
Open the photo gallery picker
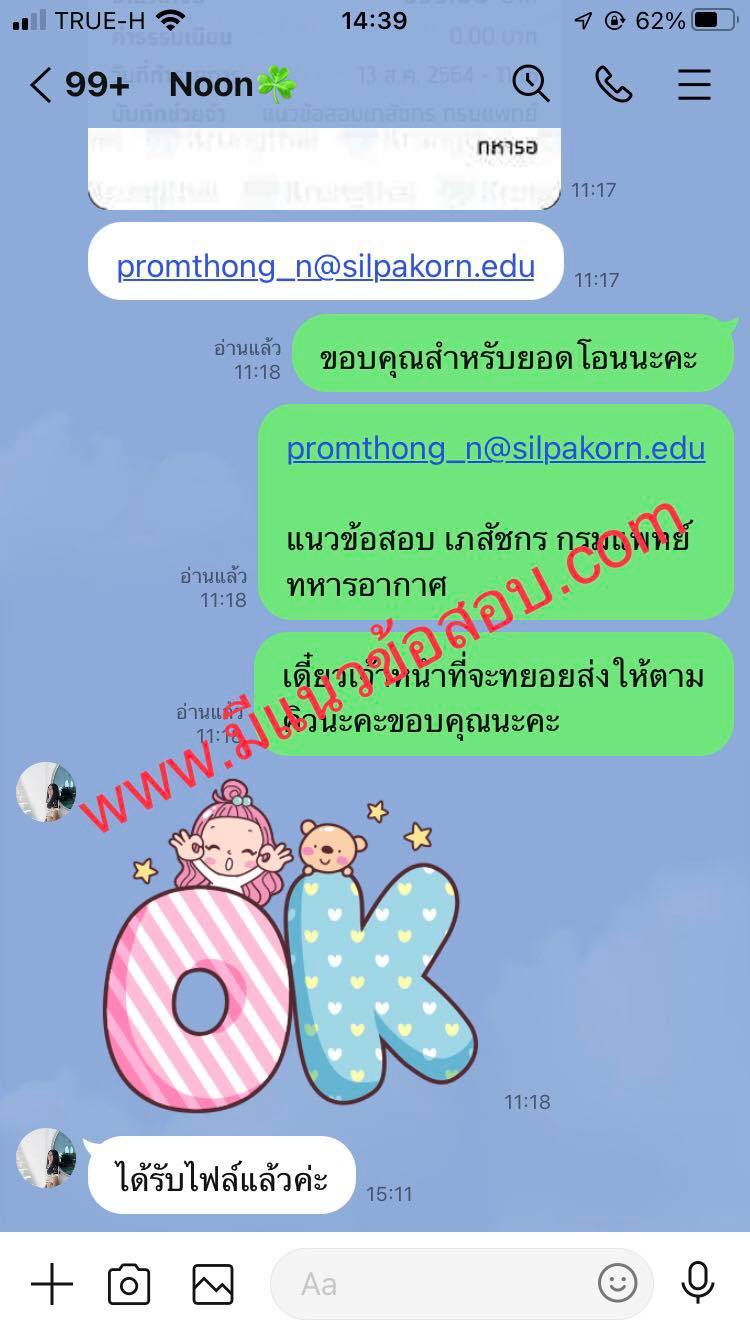pyautogui.click(x=213, y=1284)
